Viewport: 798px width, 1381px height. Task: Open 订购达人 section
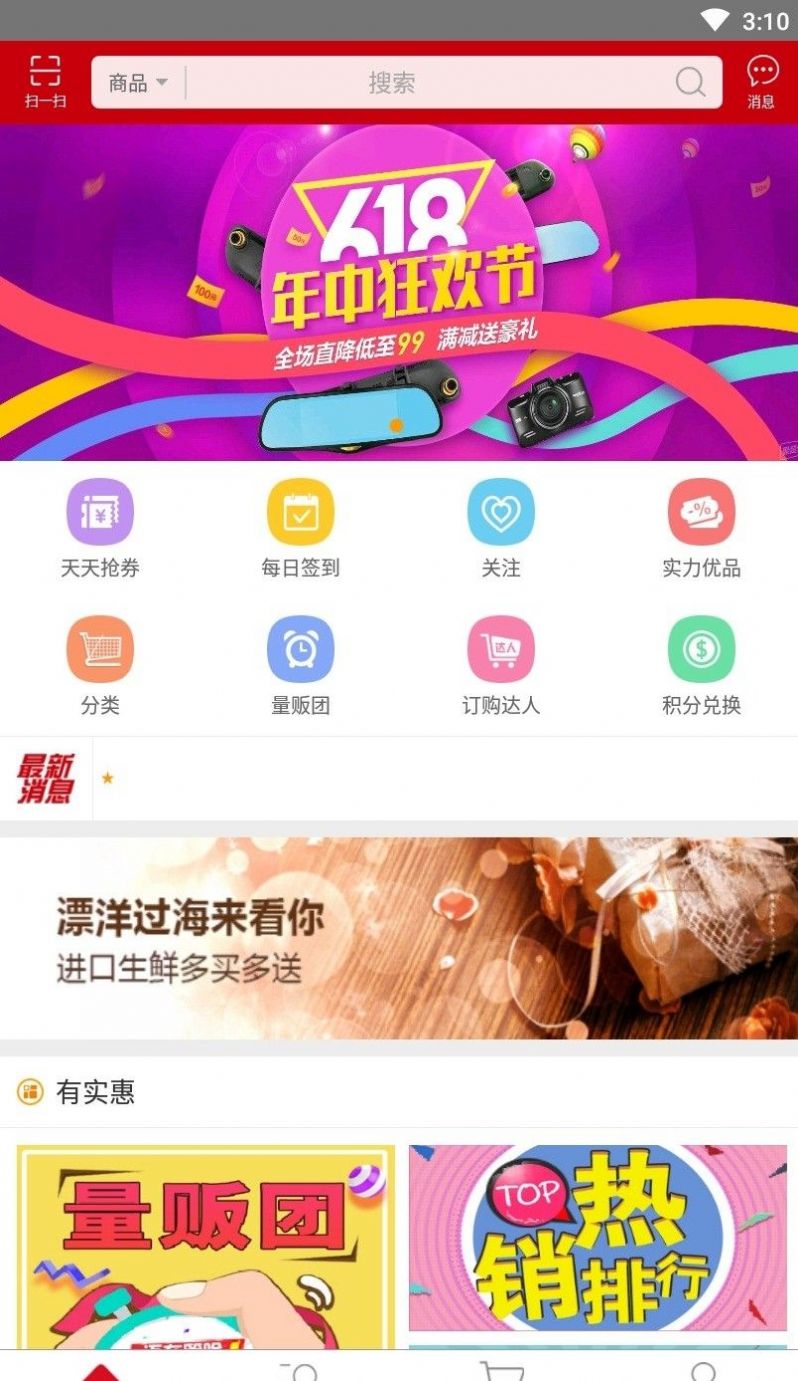click(x=500, y=666)
